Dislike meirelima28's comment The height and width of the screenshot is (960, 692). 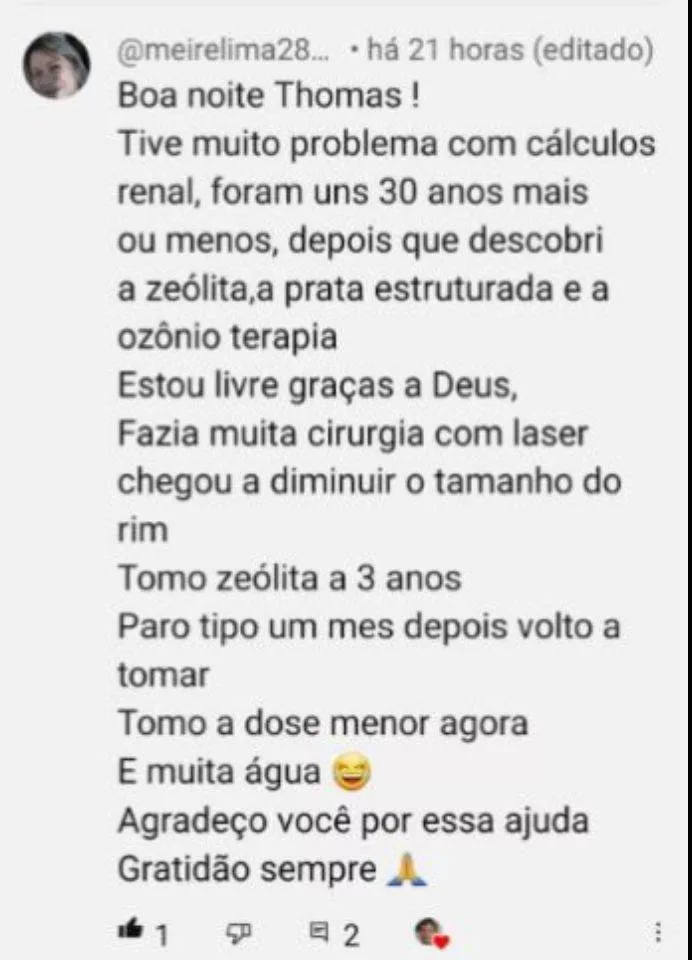coord(238,932)
